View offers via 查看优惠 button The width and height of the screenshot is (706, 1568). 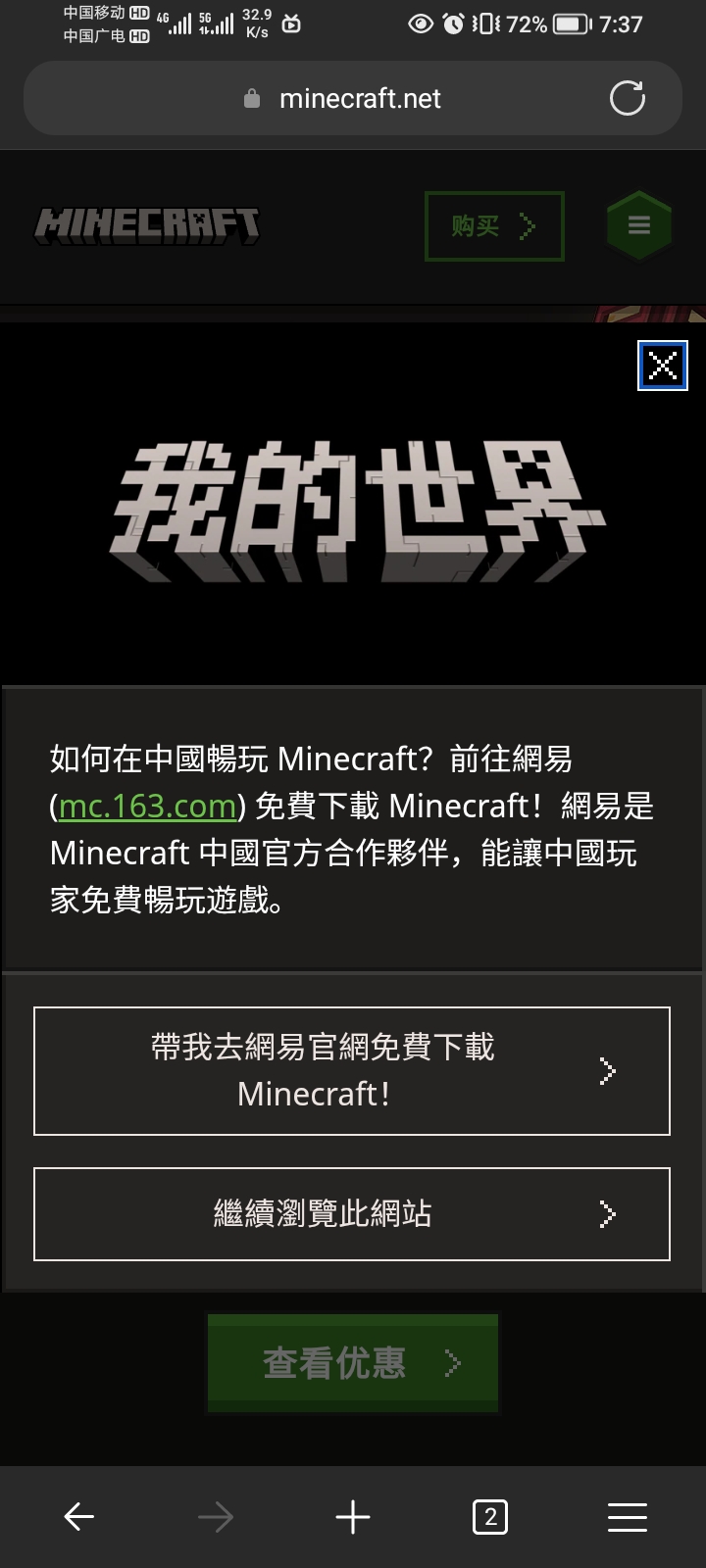pyautogui.click(x=353, y=1362)
